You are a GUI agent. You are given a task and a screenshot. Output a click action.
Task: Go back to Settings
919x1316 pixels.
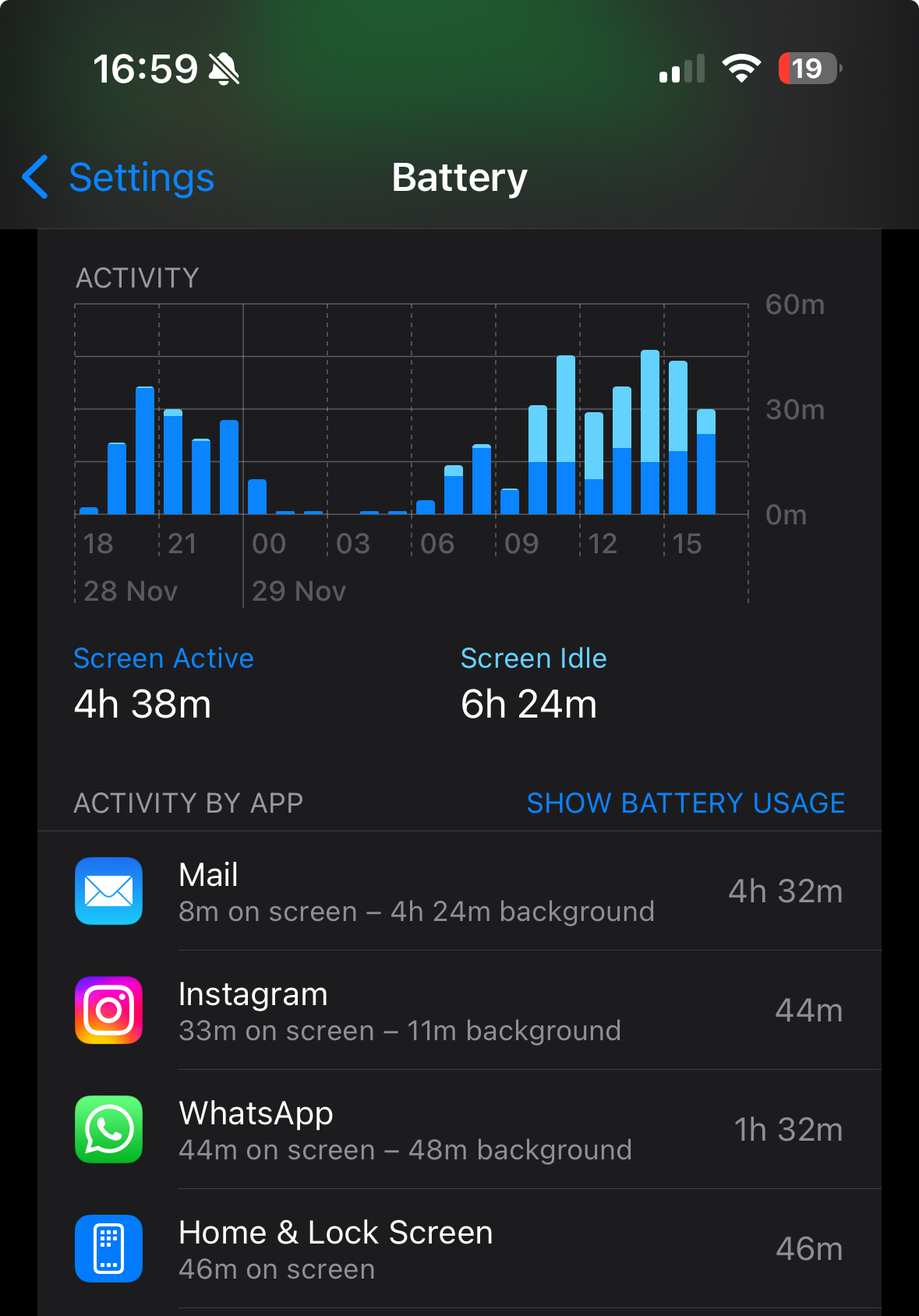click(x=118, y=178)
